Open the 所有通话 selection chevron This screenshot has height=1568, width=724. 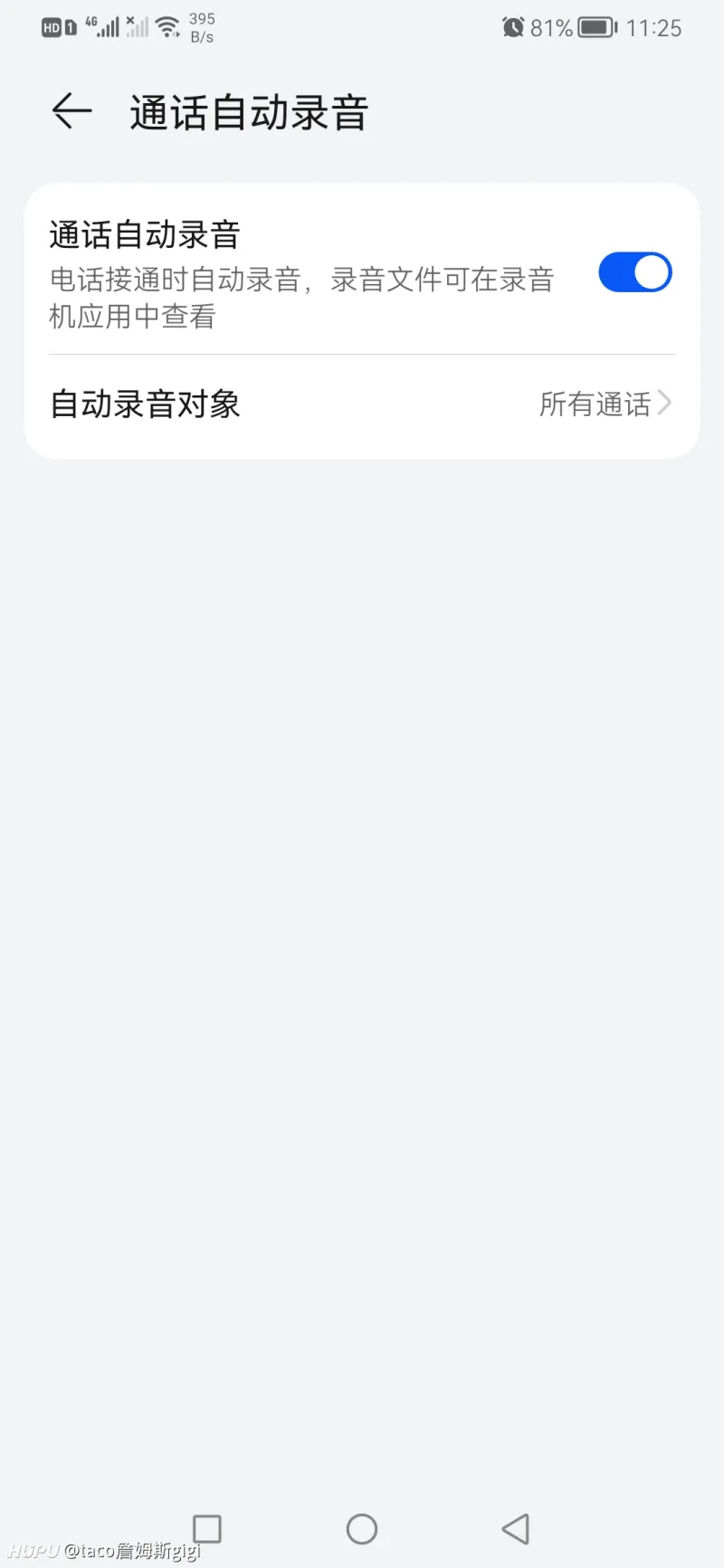pos(665,404)
